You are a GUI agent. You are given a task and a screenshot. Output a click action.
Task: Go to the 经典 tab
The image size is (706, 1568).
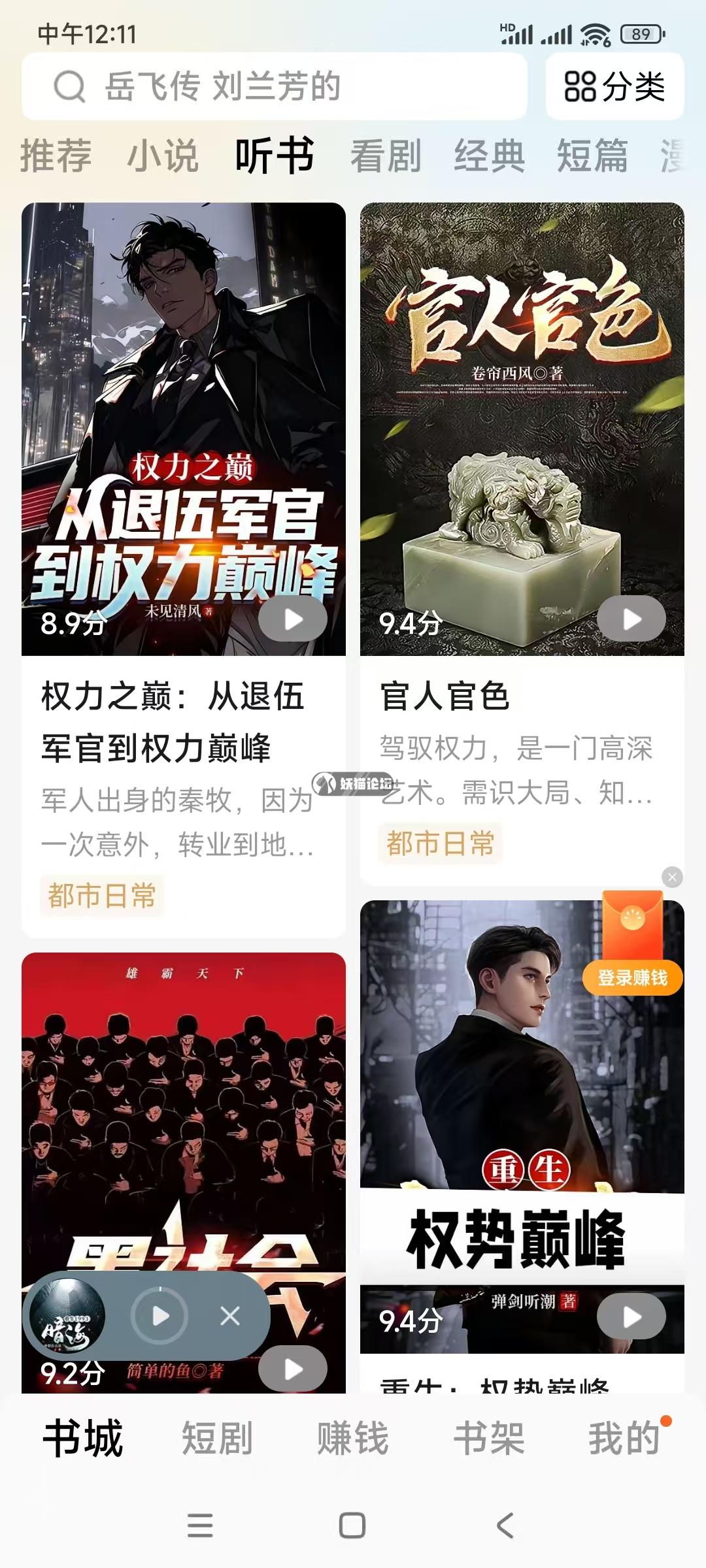490,155
